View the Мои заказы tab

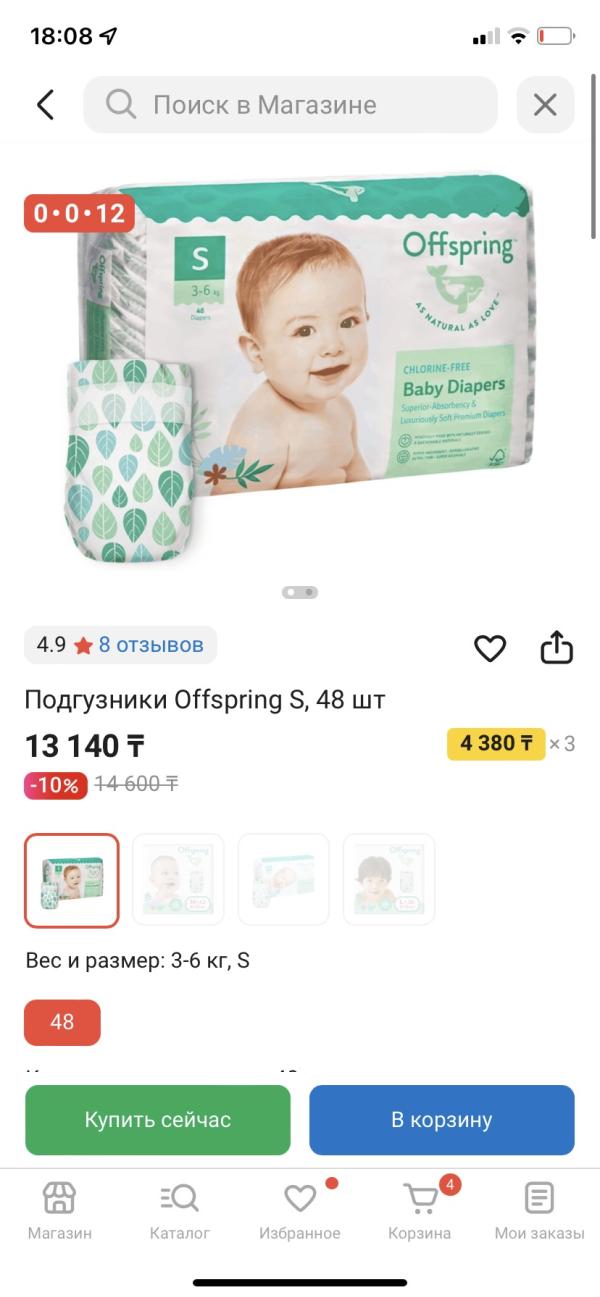tap(540, 1210)
